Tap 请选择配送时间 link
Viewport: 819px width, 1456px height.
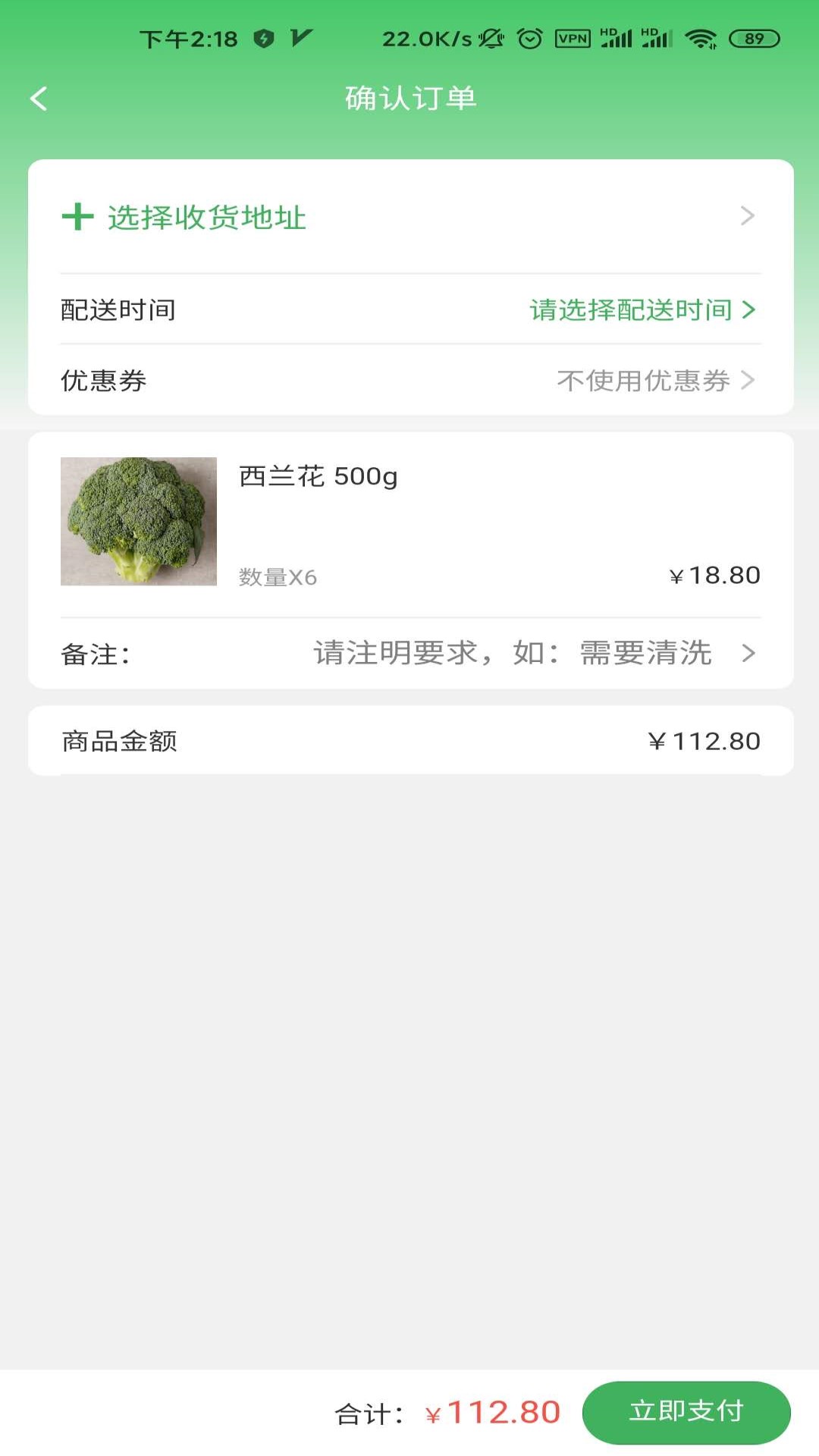tap(630, 309)
